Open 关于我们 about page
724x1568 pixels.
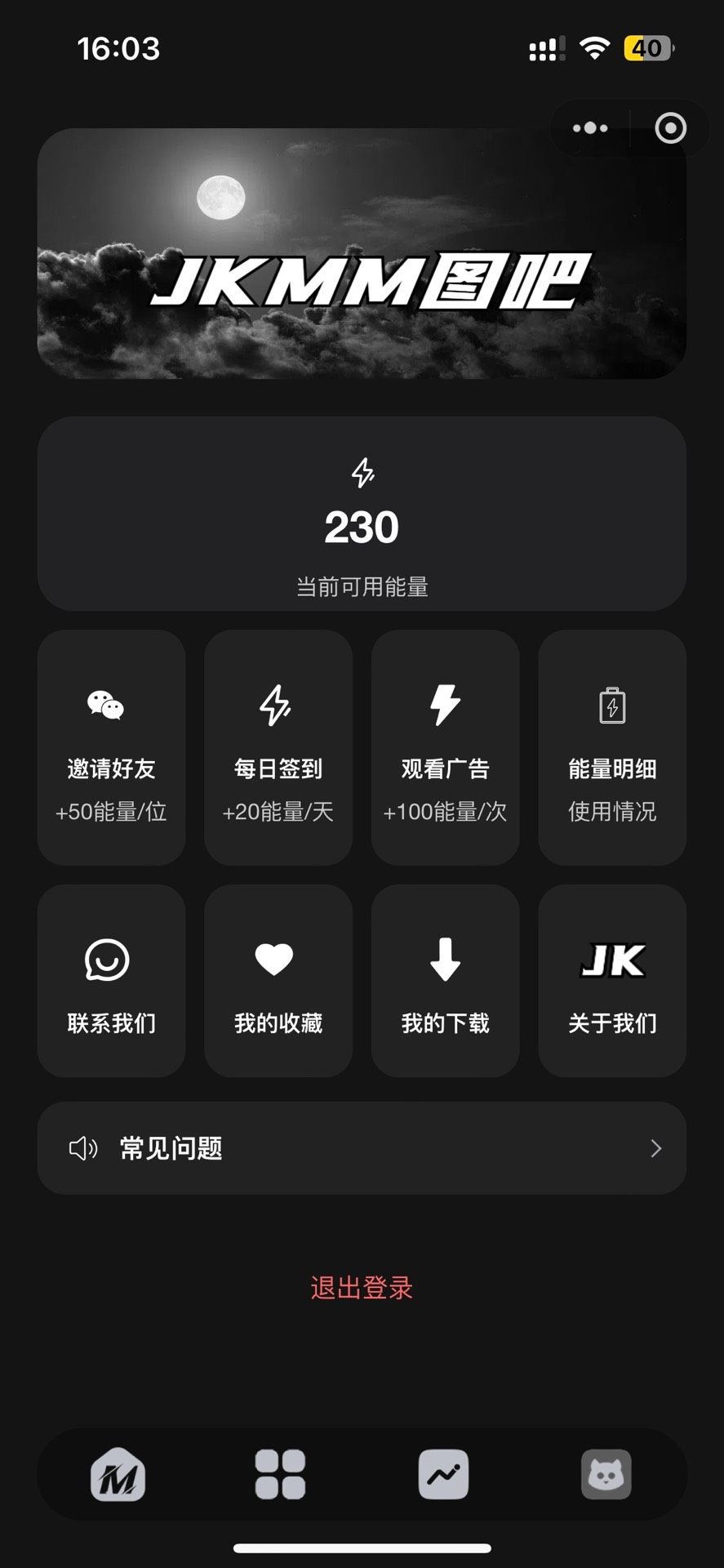[x=612, y=981]
